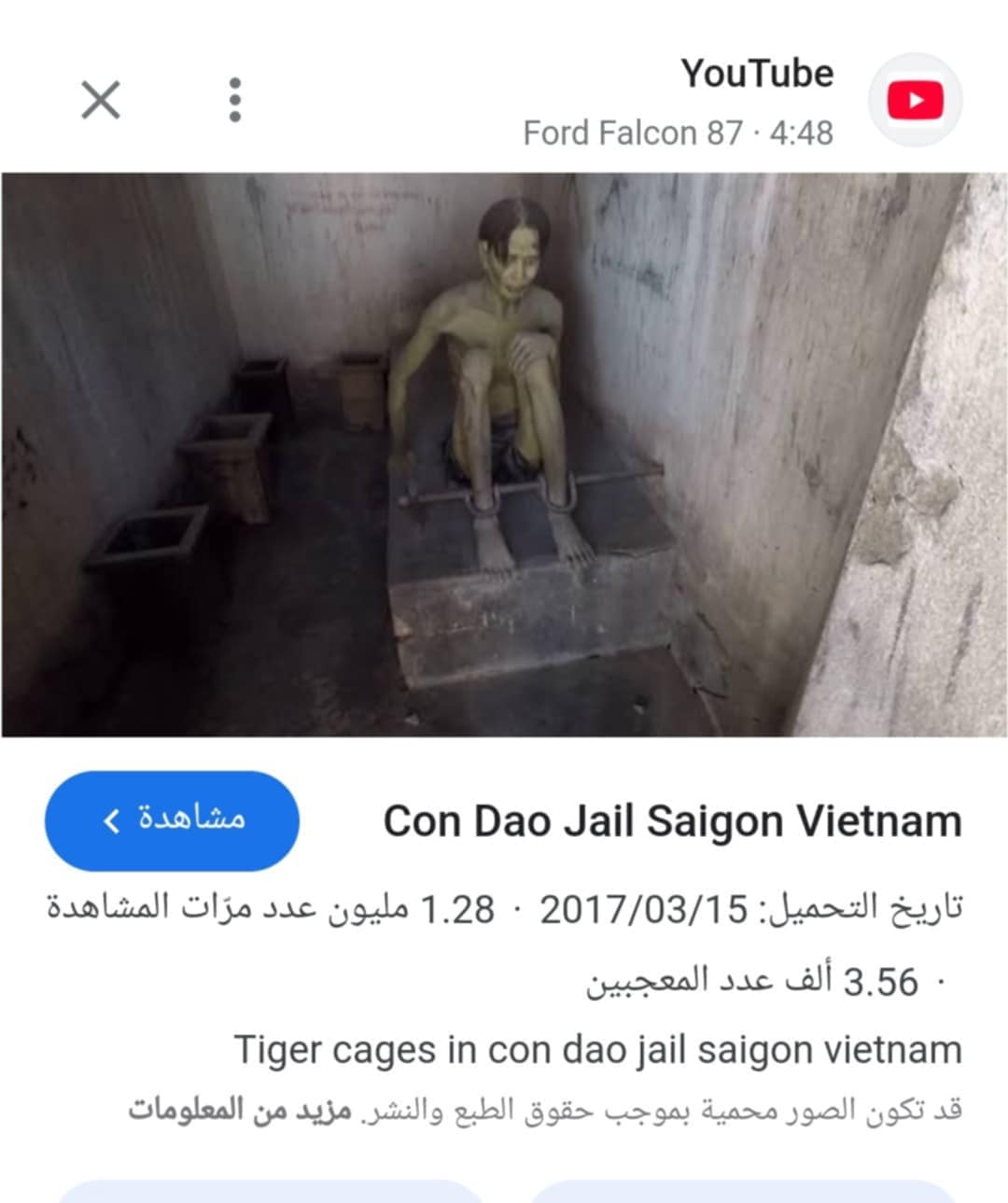Image resolution: width=1008 pixels, height=1203 pixels.
Task: Tap the blue مشاهدة watch button
Action: (173, 820)
